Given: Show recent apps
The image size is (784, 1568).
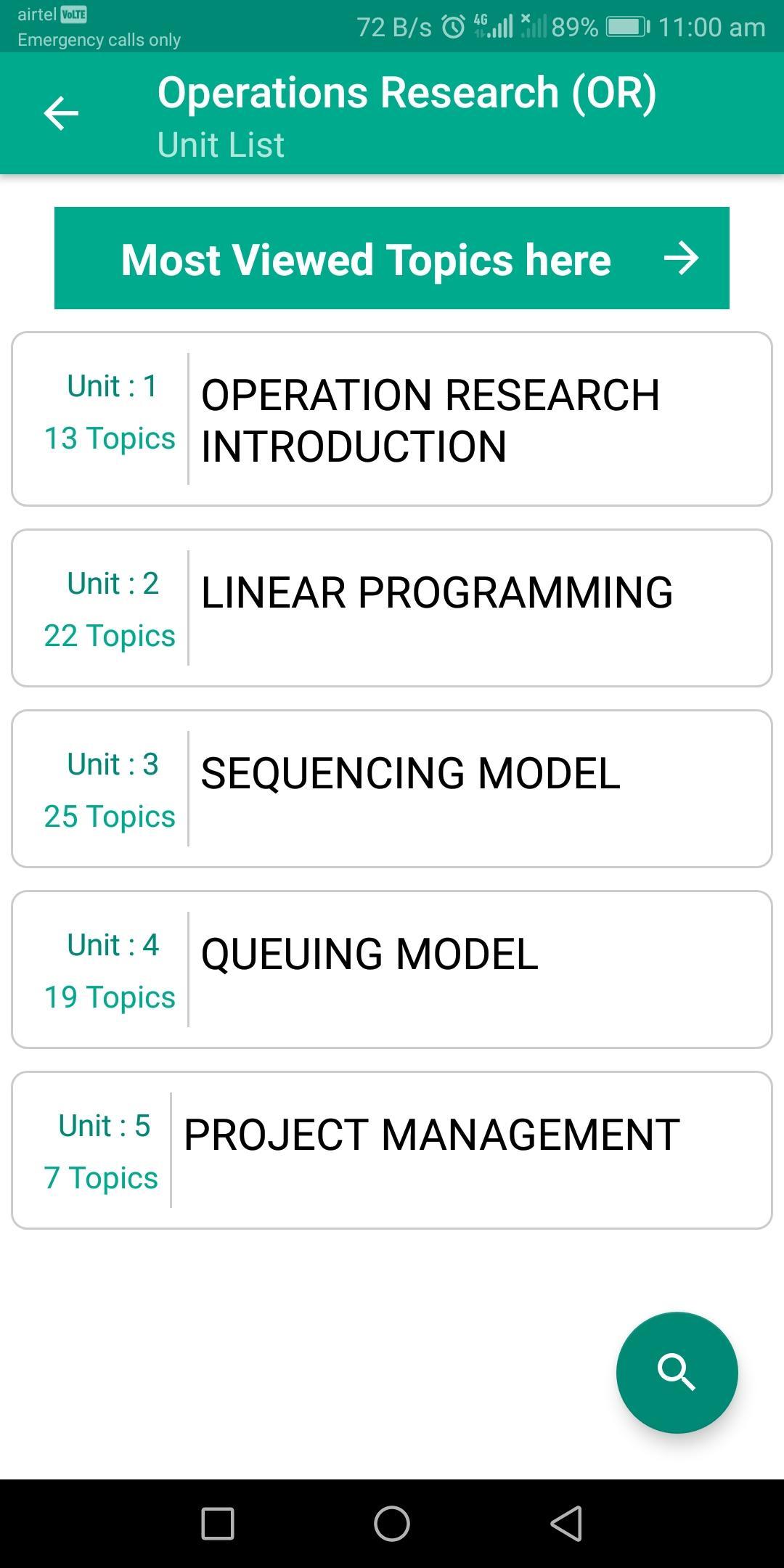Looking at the screenshot, I should 217,1523.
